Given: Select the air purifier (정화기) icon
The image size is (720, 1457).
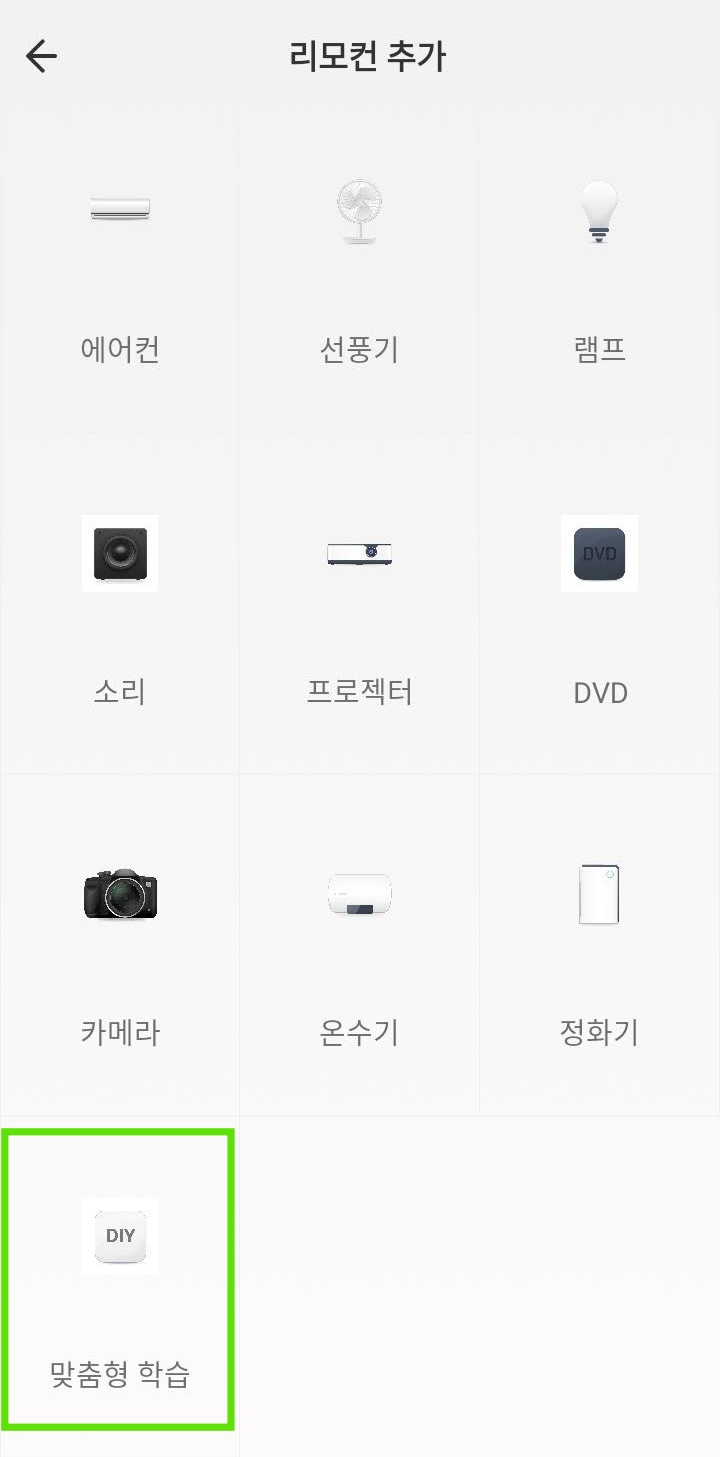Looking at the screenshot, I should pos(599,894).
